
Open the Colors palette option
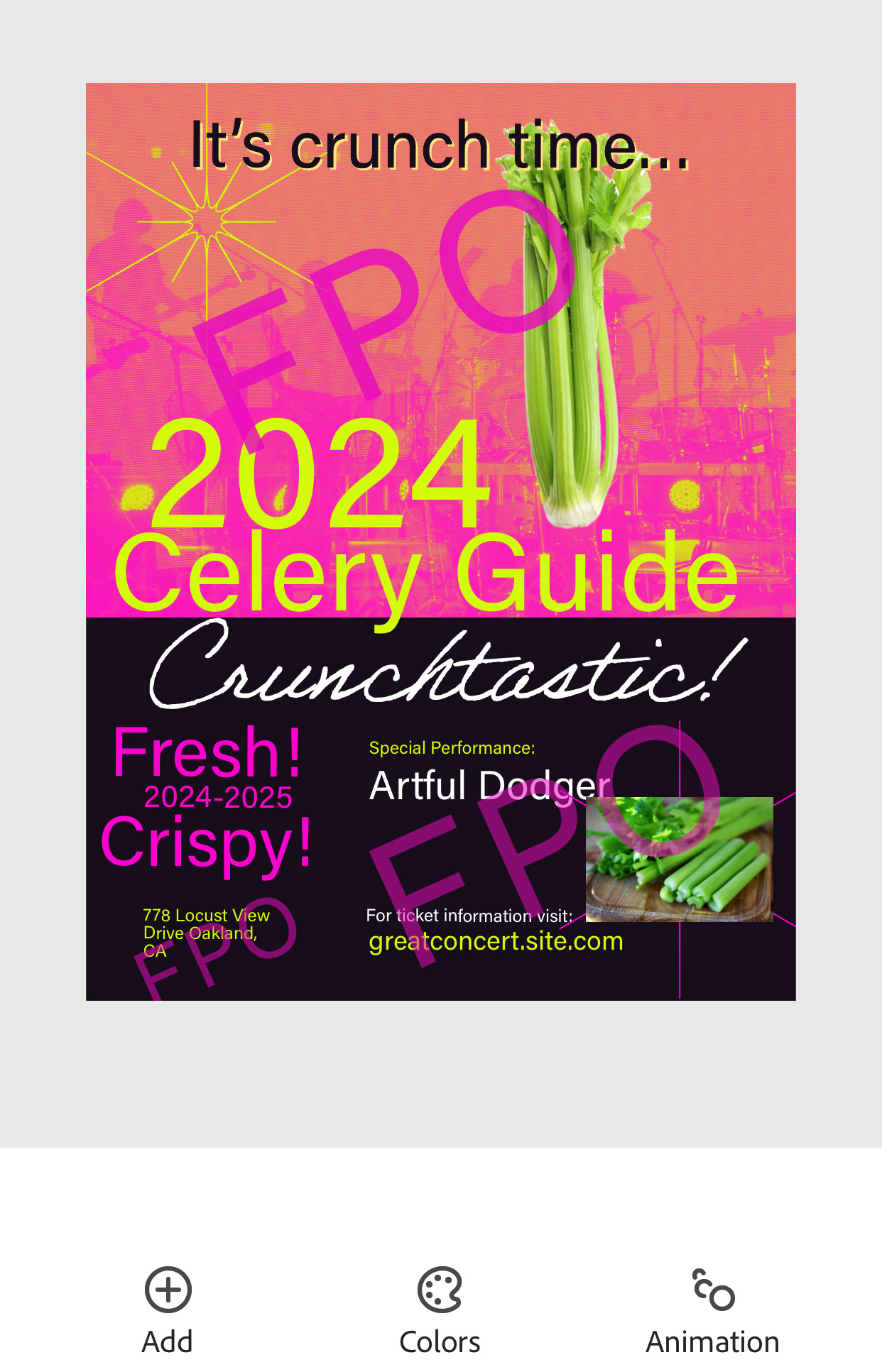(x=440, y=1308)
